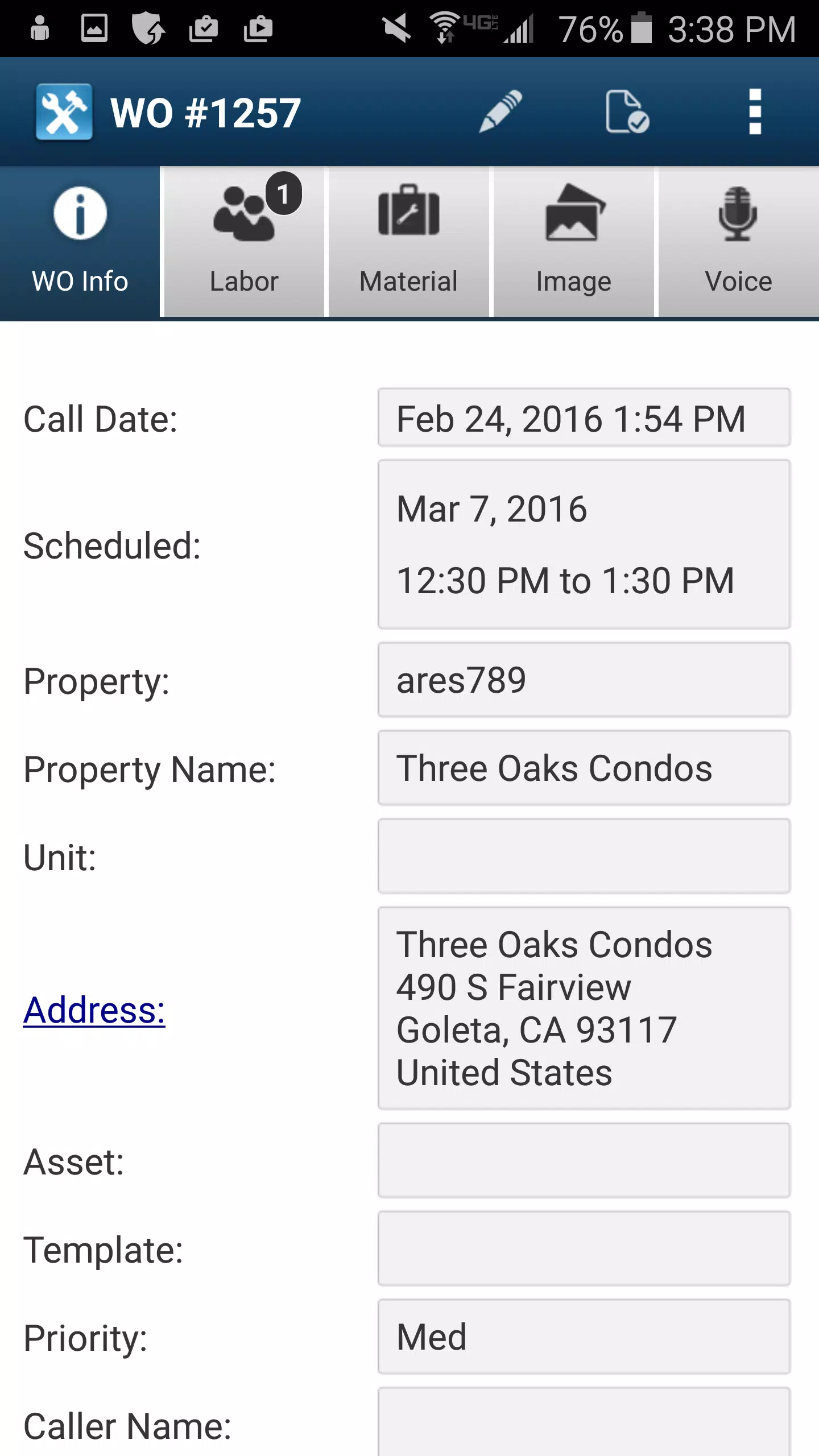Open the Address link
The height and width of the screenshot is (1456, 819).
point(94,1010)
